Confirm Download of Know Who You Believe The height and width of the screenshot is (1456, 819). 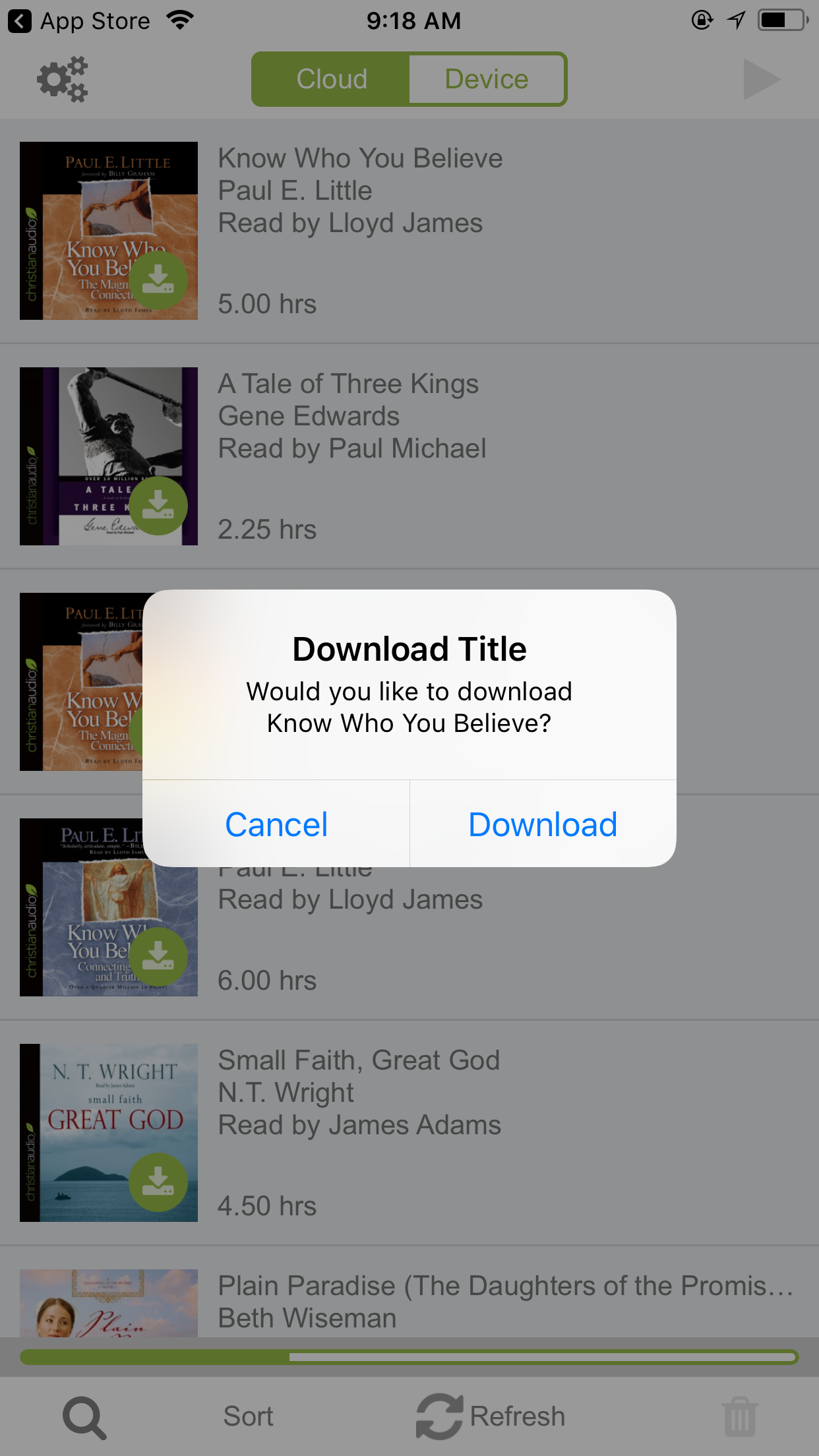coord(543,824)
